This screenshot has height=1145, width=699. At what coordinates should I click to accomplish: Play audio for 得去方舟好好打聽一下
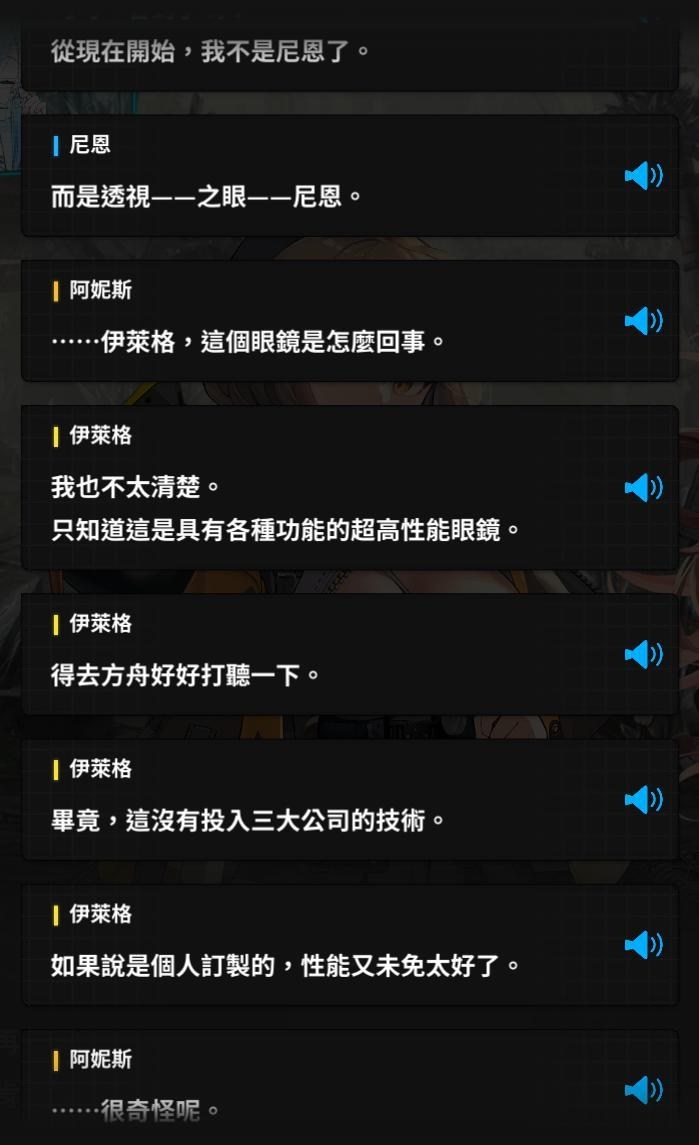coord(643,654)
